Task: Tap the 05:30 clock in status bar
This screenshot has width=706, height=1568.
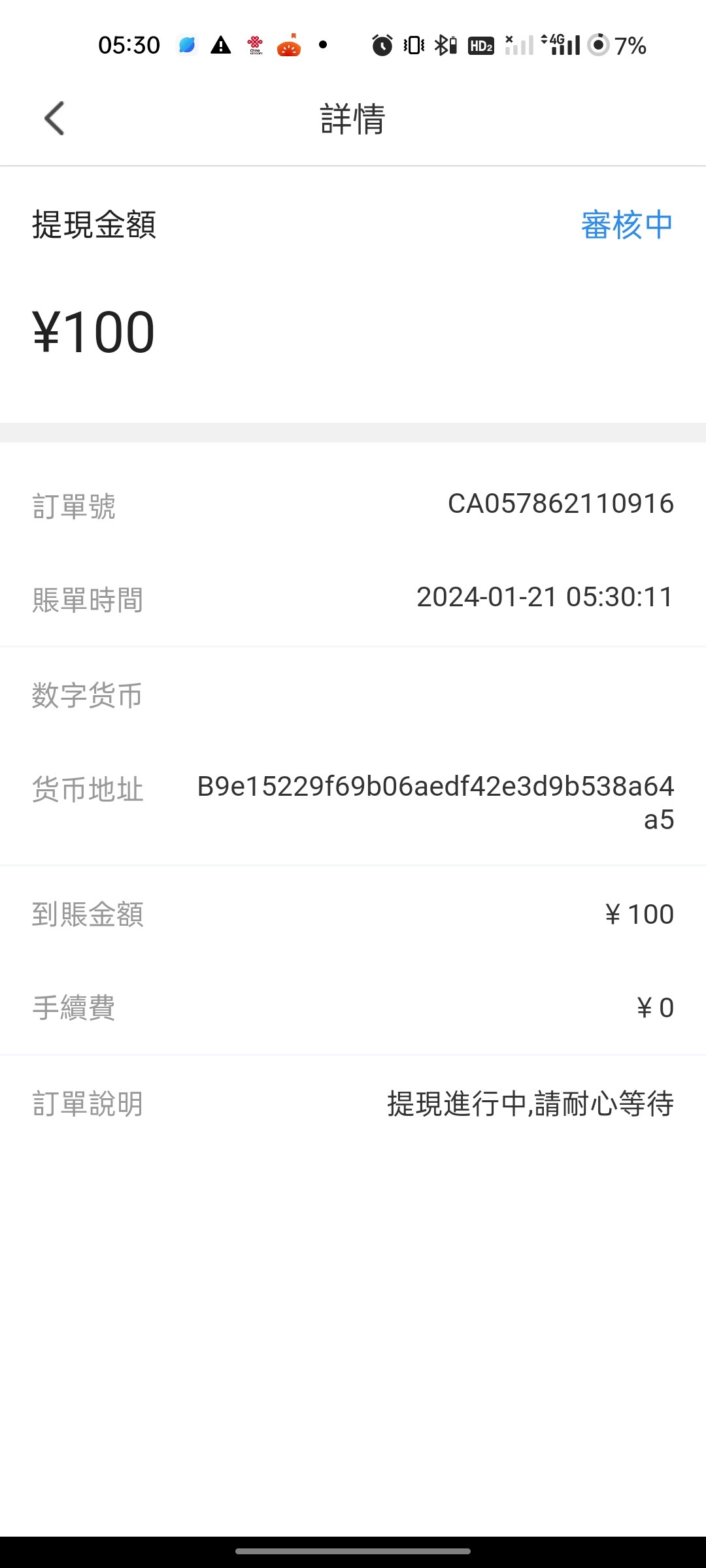Action: coord(129,44)
